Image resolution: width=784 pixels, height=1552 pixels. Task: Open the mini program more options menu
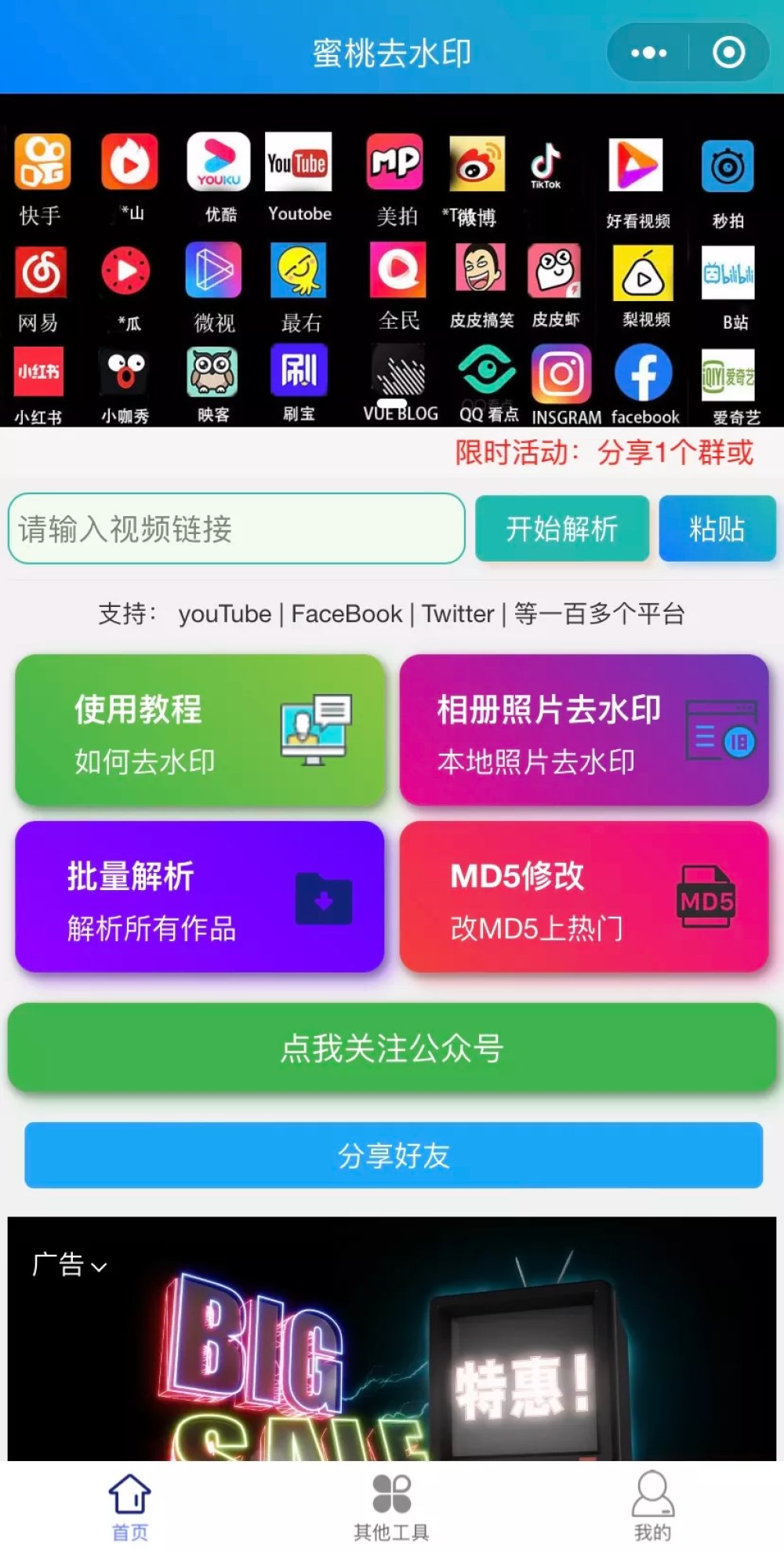pyautogui.click(x=649, y=53)
